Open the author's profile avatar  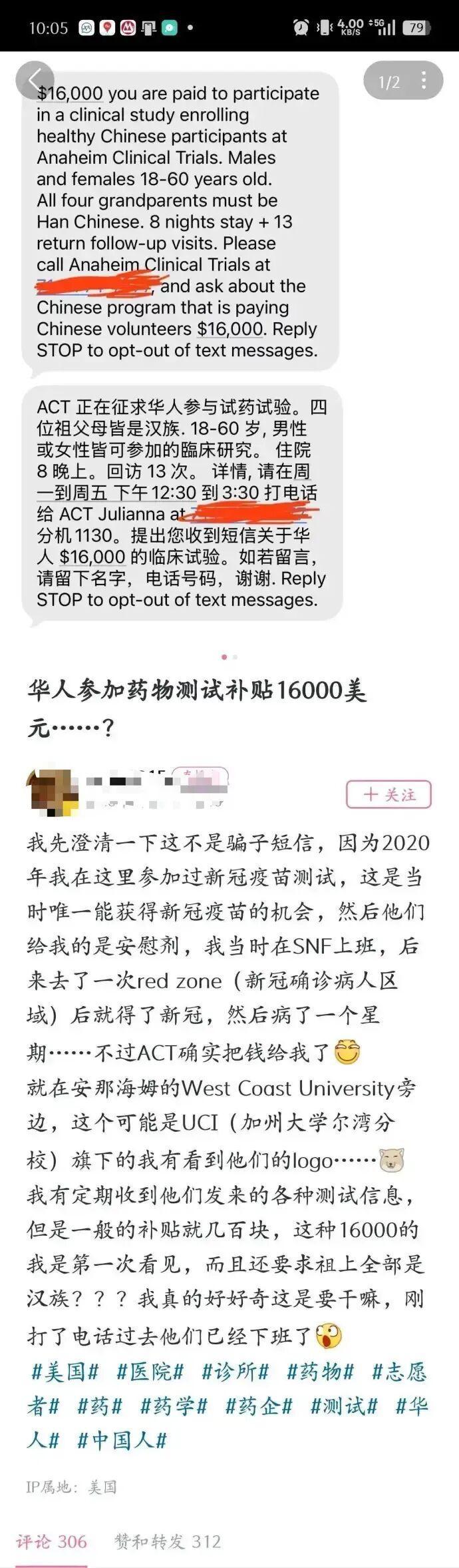(51, 790)
